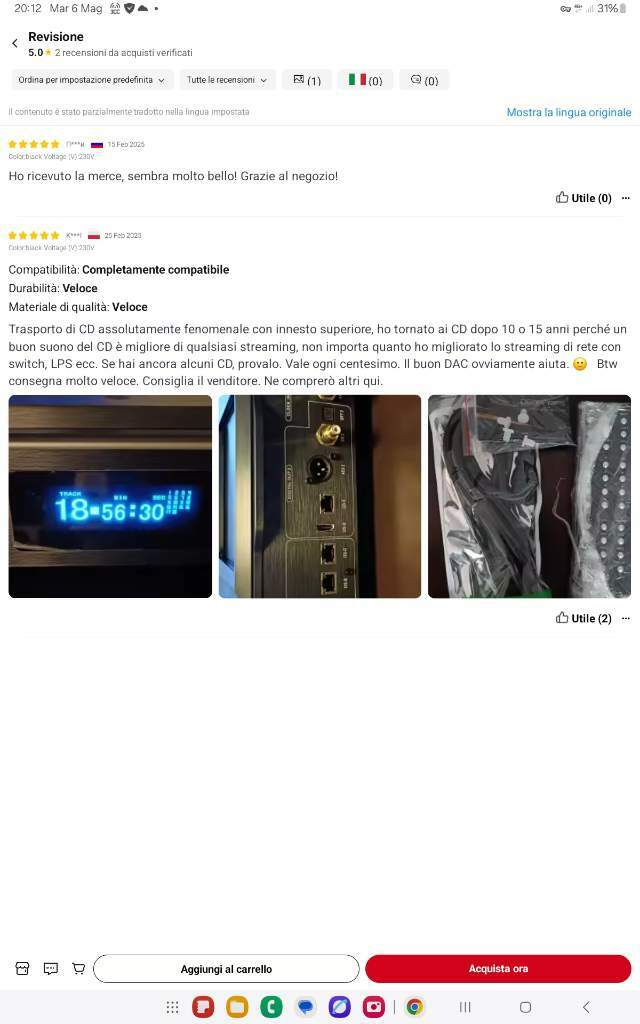Tap Mostra la lingua originale

[x=569, y=112]
